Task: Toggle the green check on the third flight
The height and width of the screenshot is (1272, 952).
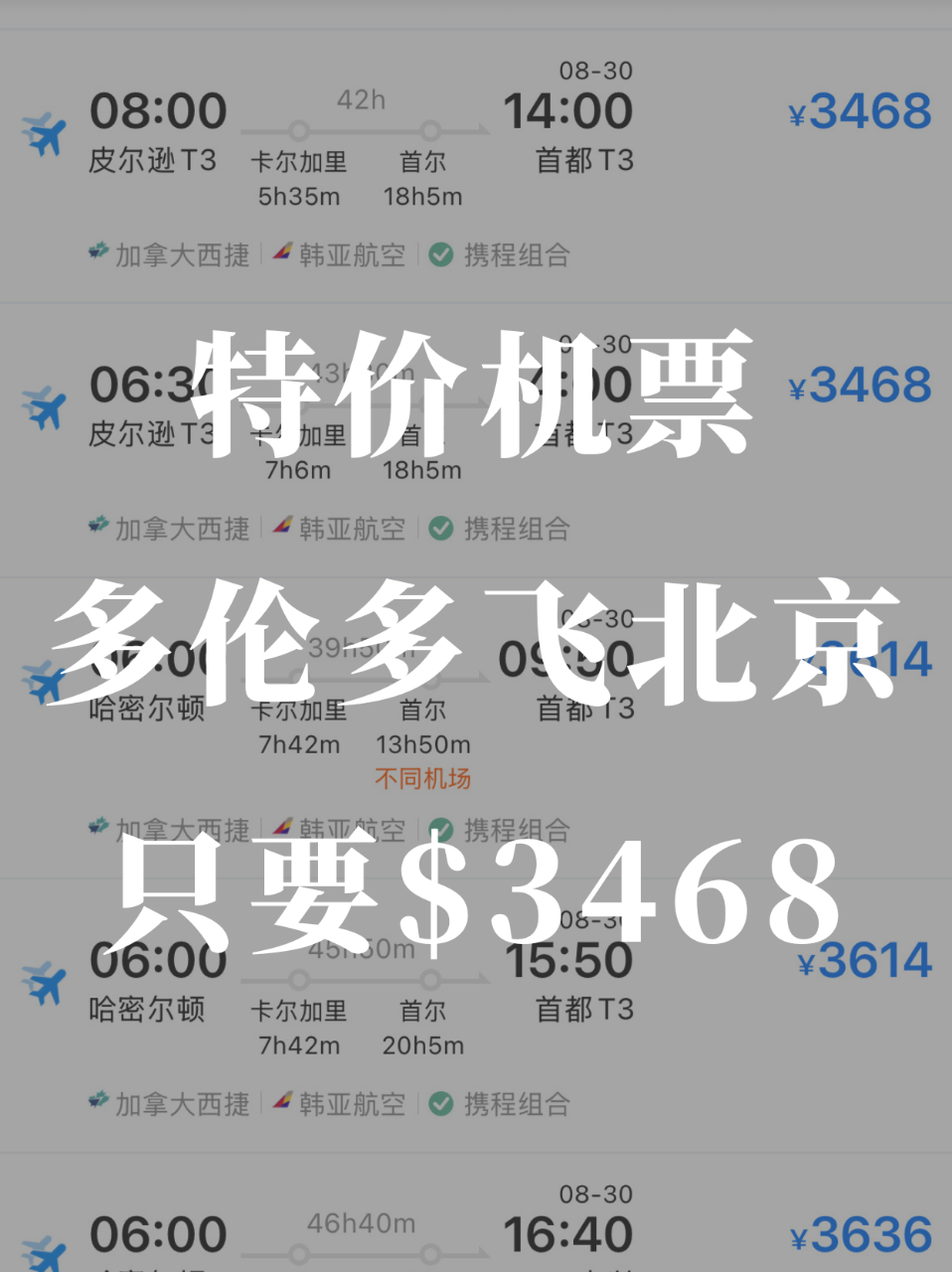Action: coord(439,829)
